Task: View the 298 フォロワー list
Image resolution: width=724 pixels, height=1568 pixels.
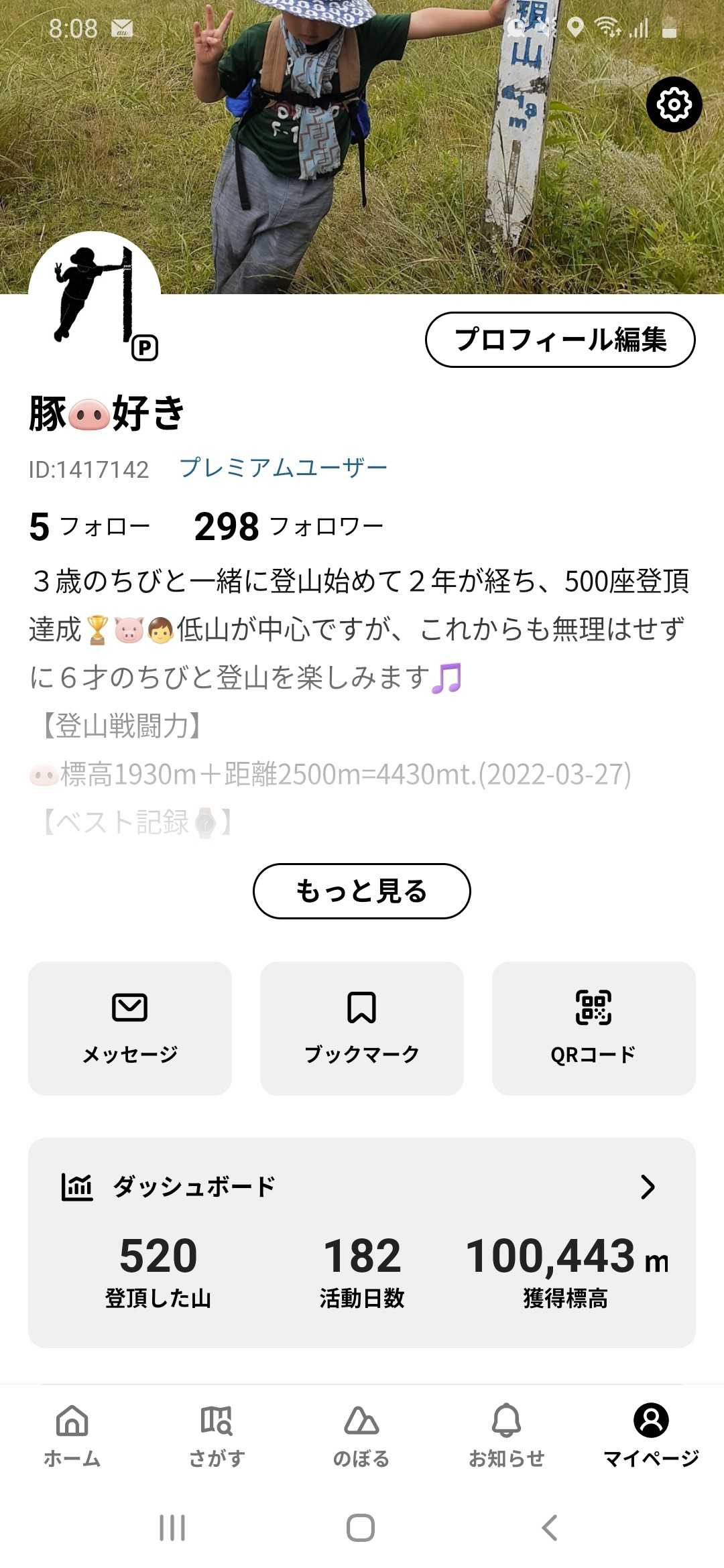Action: (x=288, y=527)
